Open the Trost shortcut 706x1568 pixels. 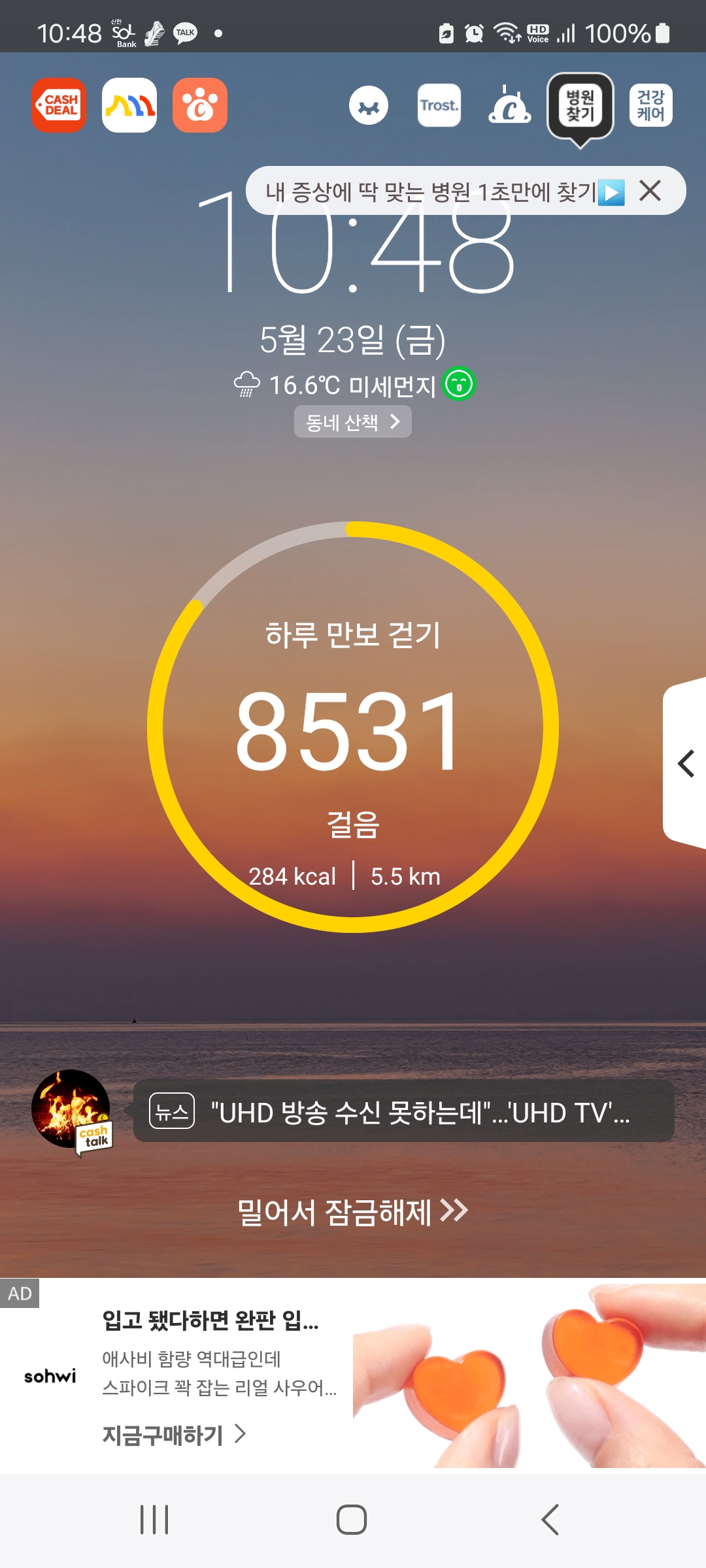(439, 105)
